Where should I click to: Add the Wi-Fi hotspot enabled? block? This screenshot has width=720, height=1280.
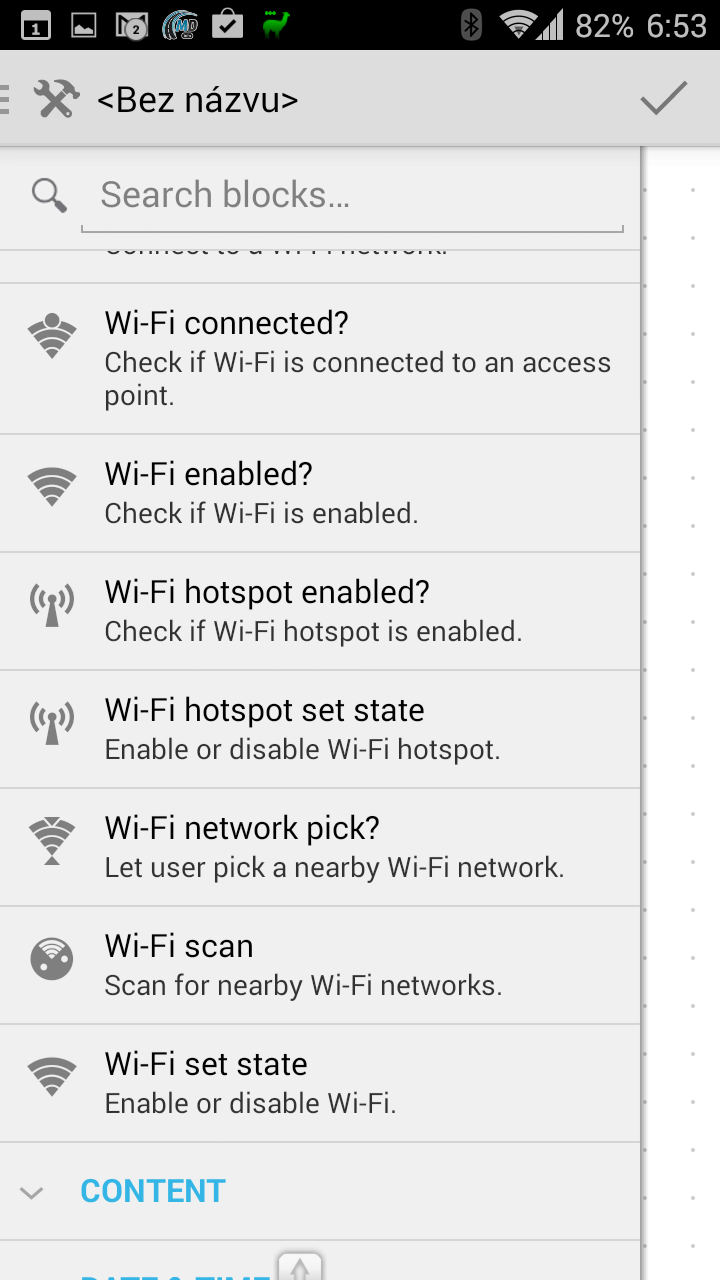pos(320,611)
